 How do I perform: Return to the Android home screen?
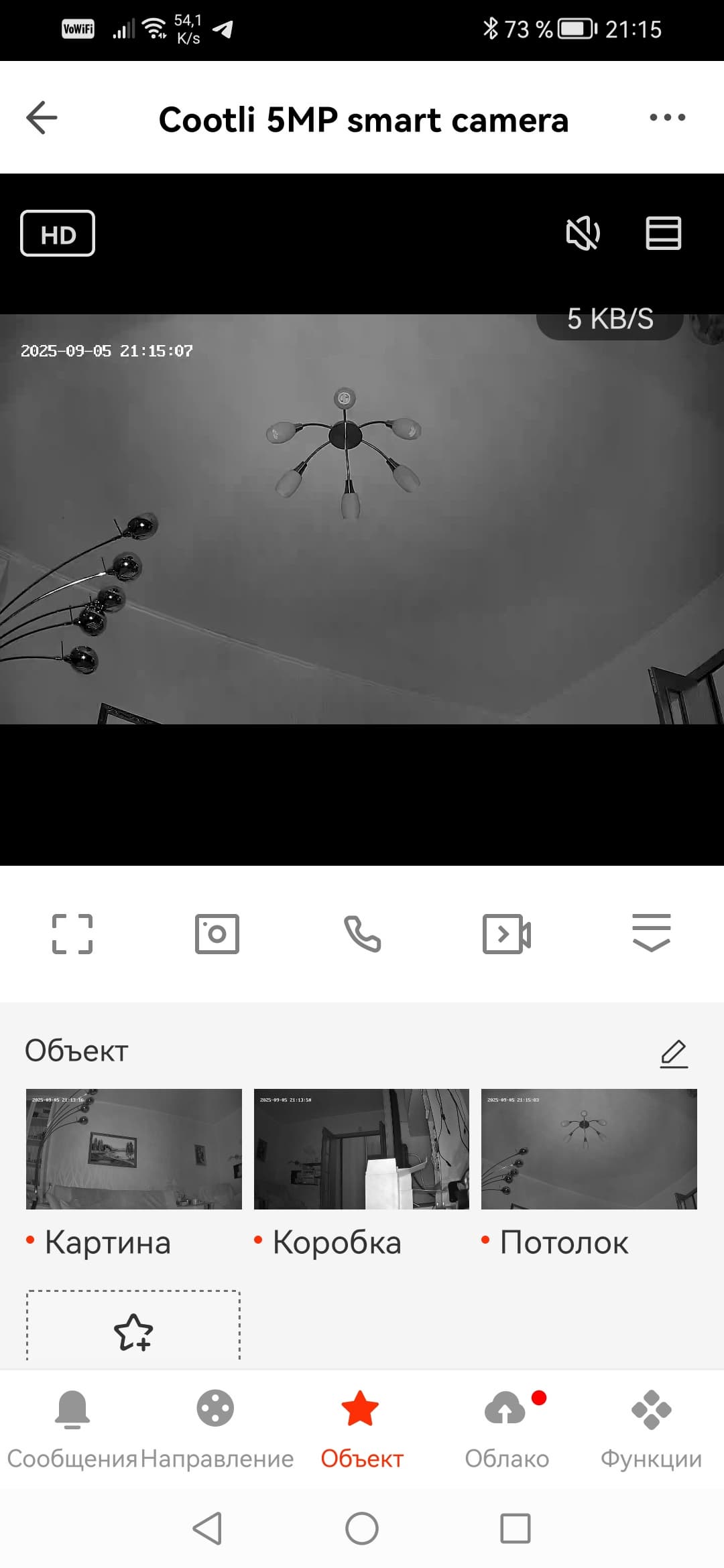click(x=362, y=1528)
